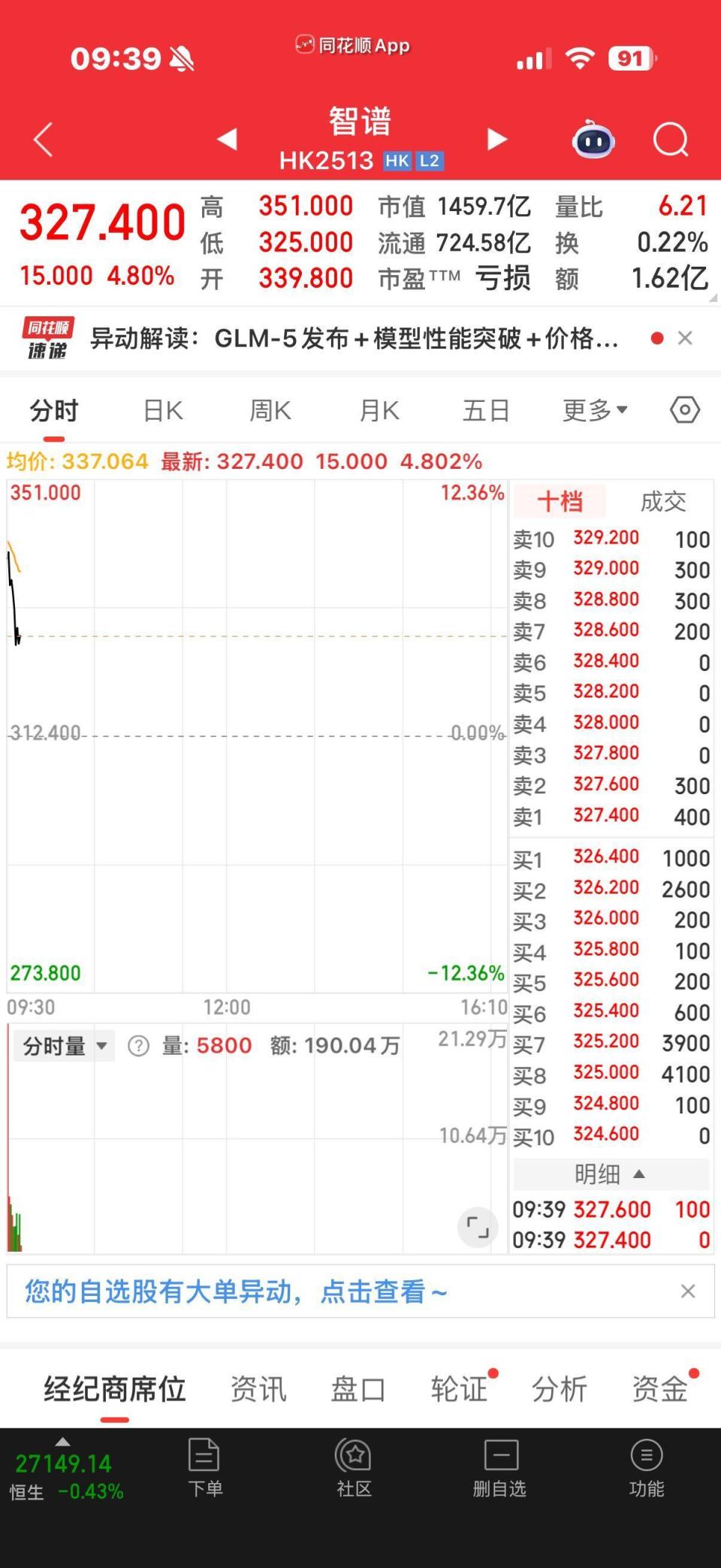Close the 大单异动 notification banner

(687, 1291)
